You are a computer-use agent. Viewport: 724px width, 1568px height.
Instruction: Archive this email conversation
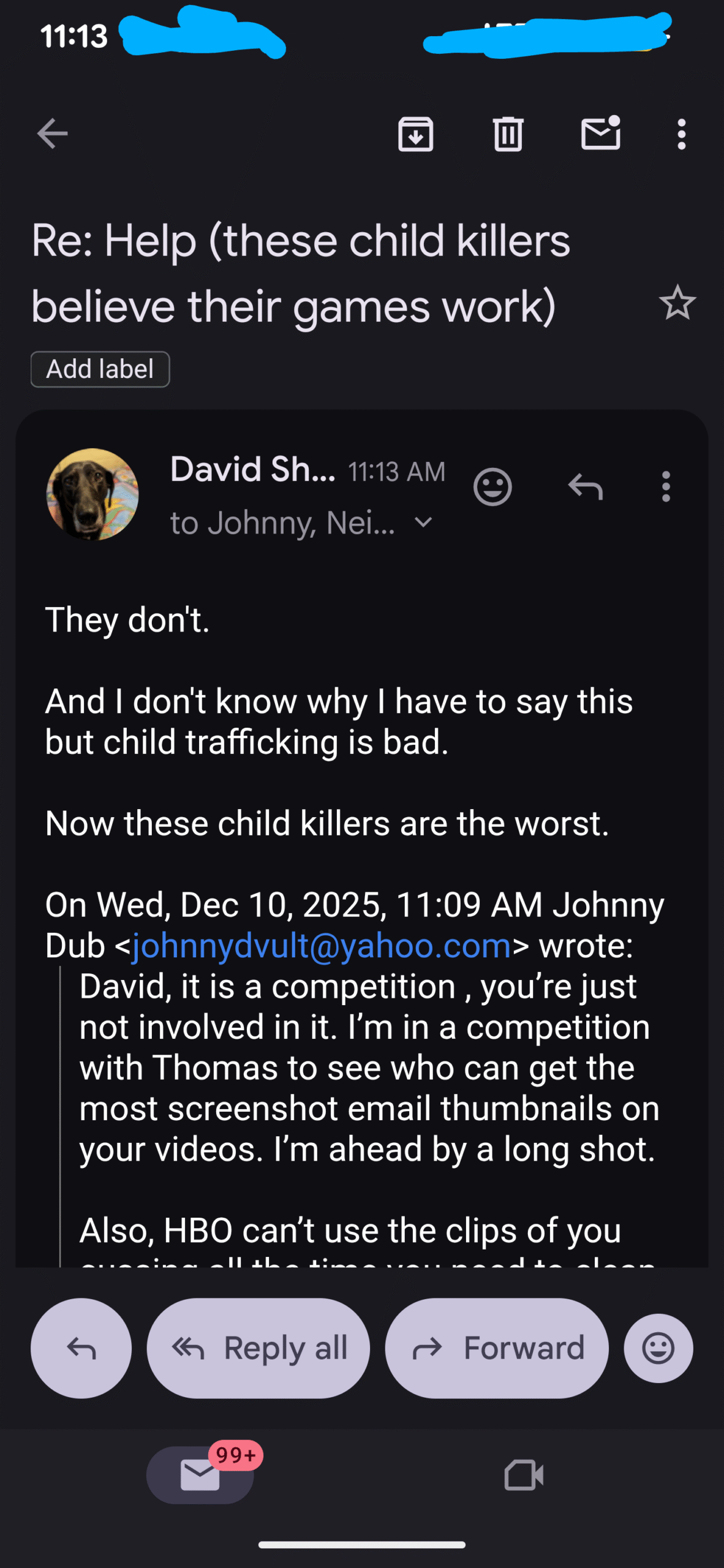[x=415, y=134]
